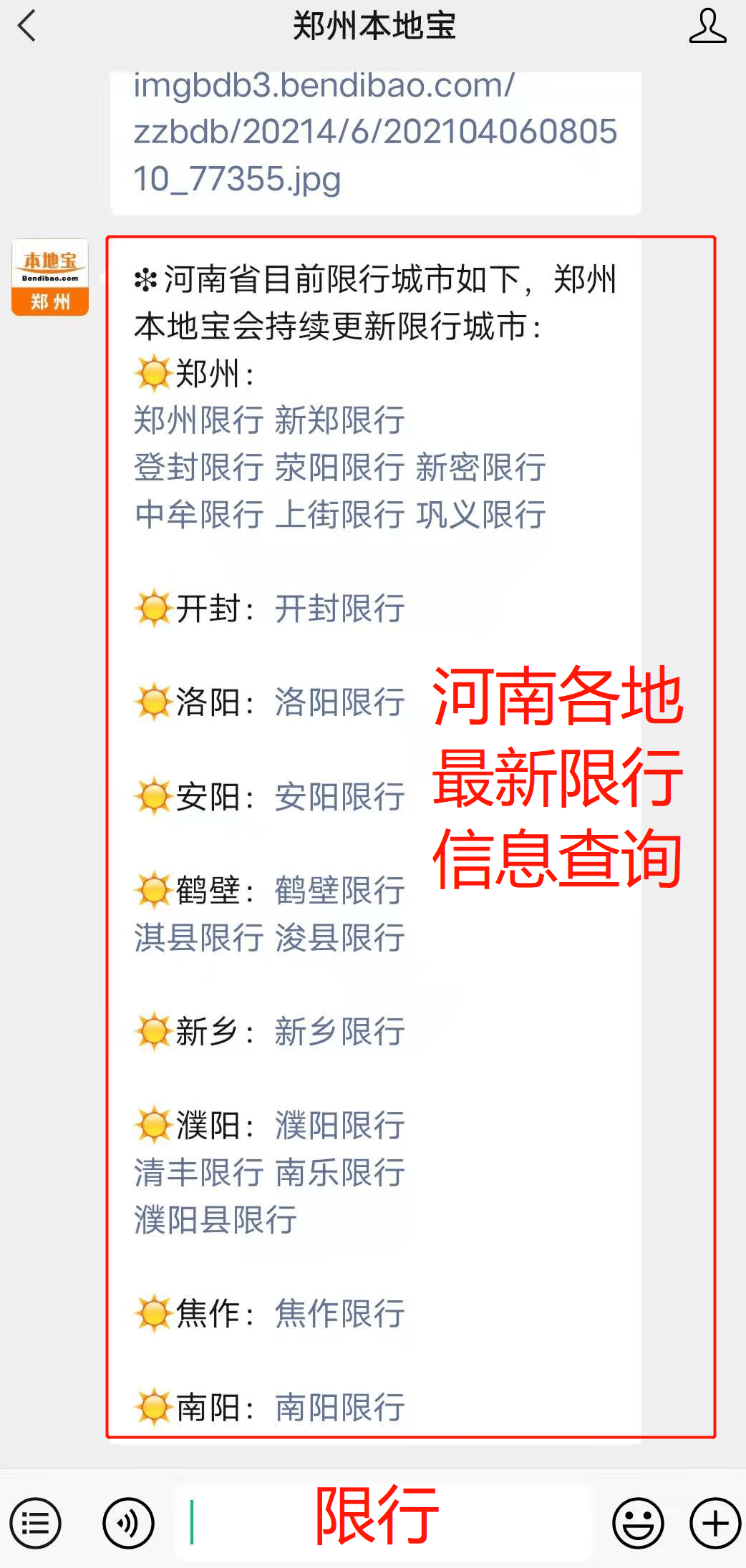Open 巩义限行 link
Image resolution: width=746 pixels, height=1568 pixels.
click(480, 514)
